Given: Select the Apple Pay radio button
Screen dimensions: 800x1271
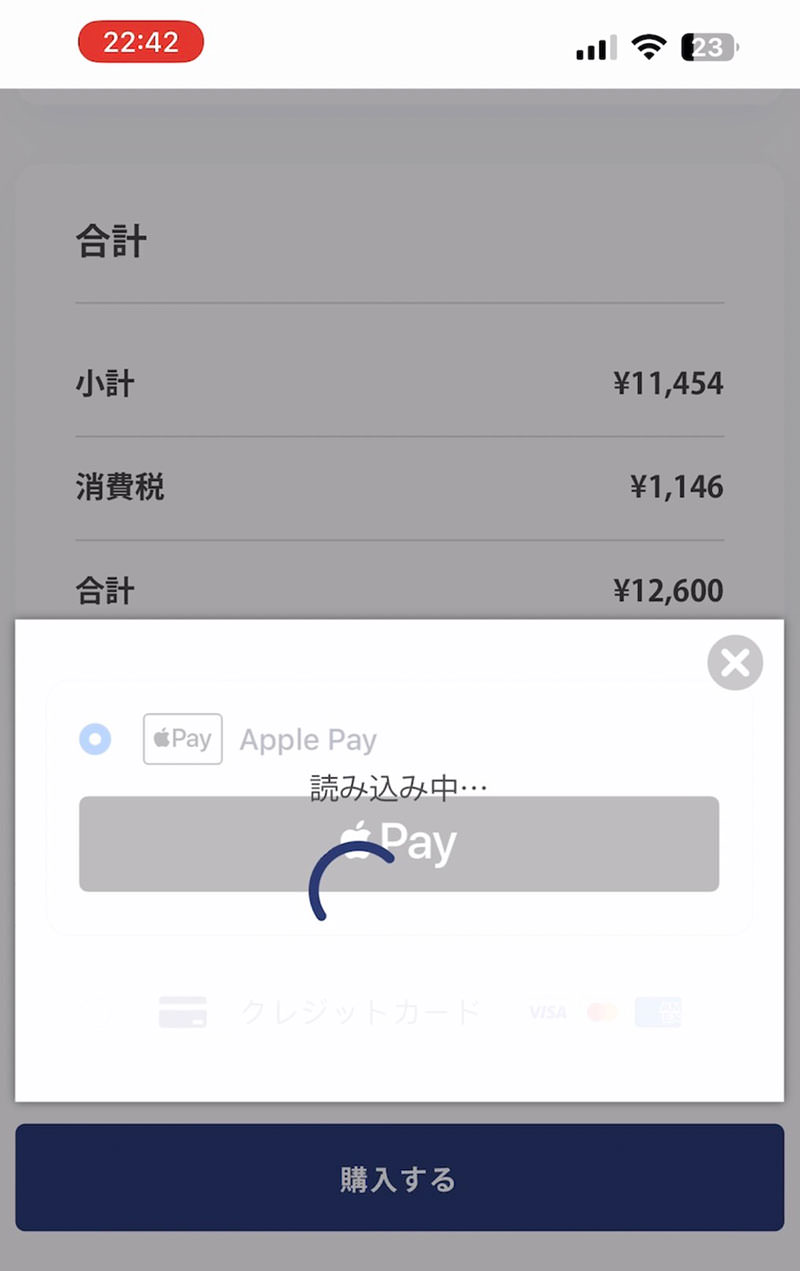Looking at the screenshot, I should click(x=96, y=739).
